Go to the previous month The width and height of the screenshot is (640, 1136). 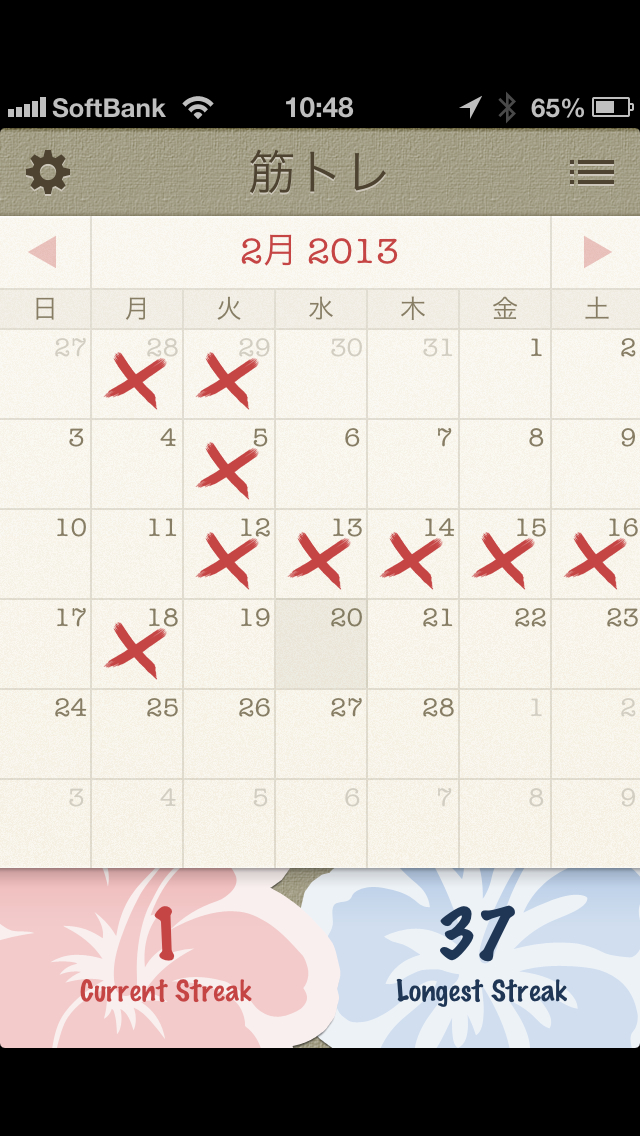tap(44, 252)
